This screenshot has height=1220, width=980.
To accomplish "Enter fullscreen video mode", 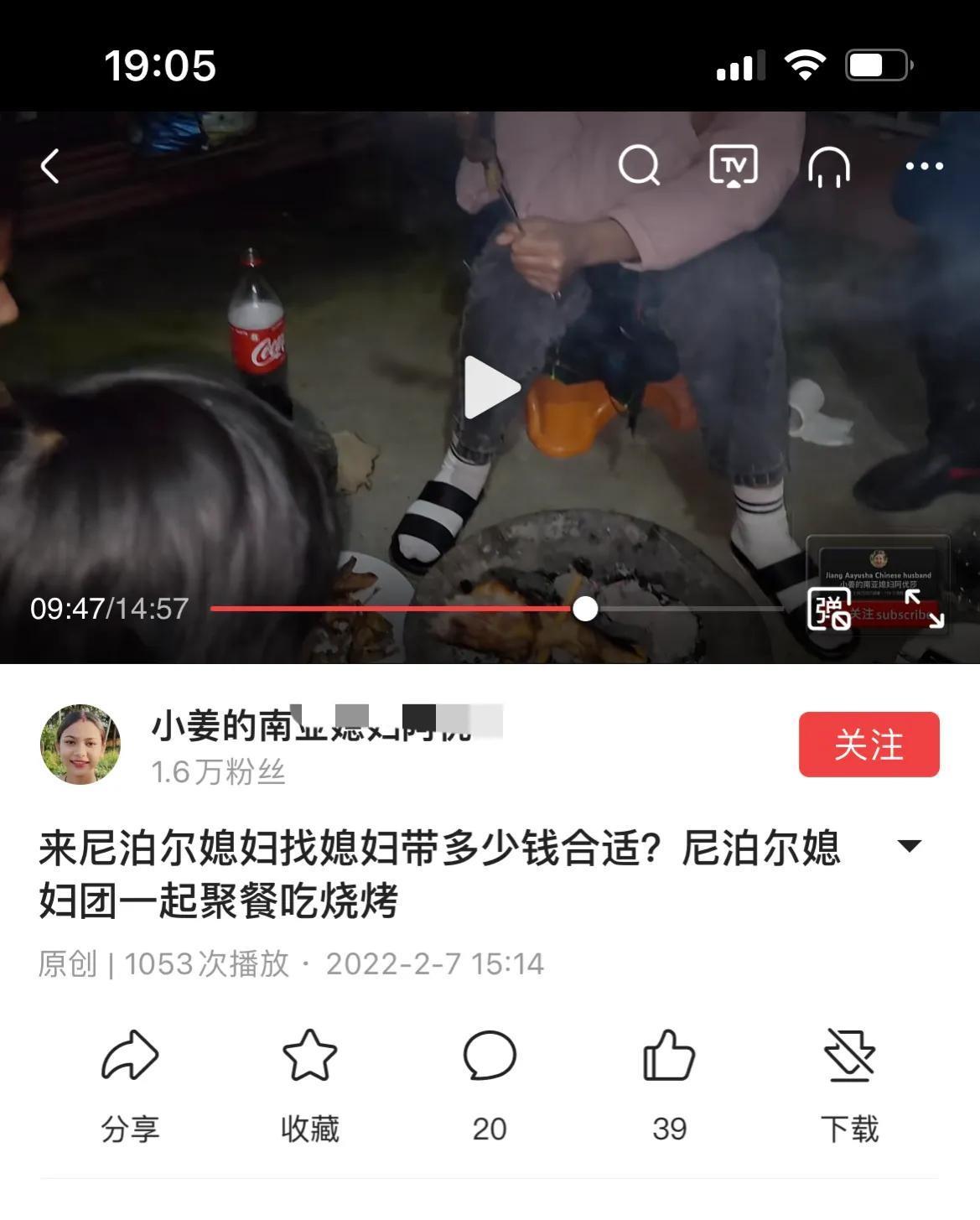I will coord(924,609).
